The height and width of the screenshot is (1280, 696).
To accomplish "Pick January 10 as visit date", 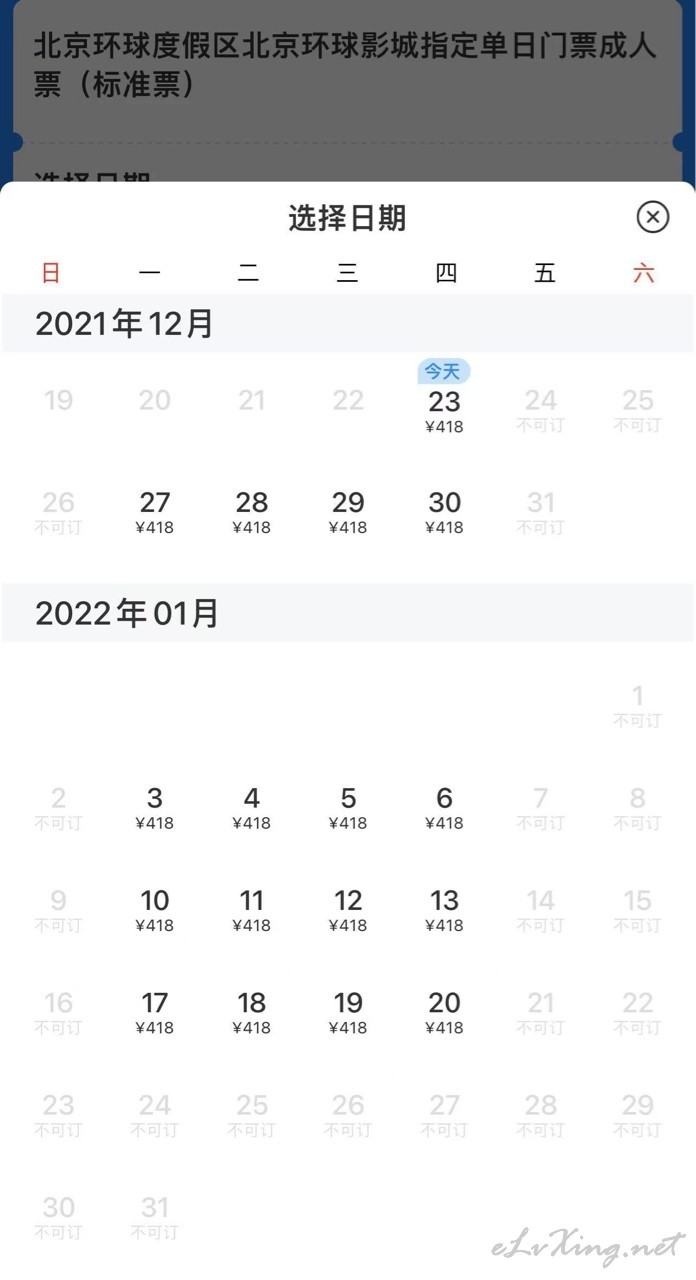I will pos(154,910).
